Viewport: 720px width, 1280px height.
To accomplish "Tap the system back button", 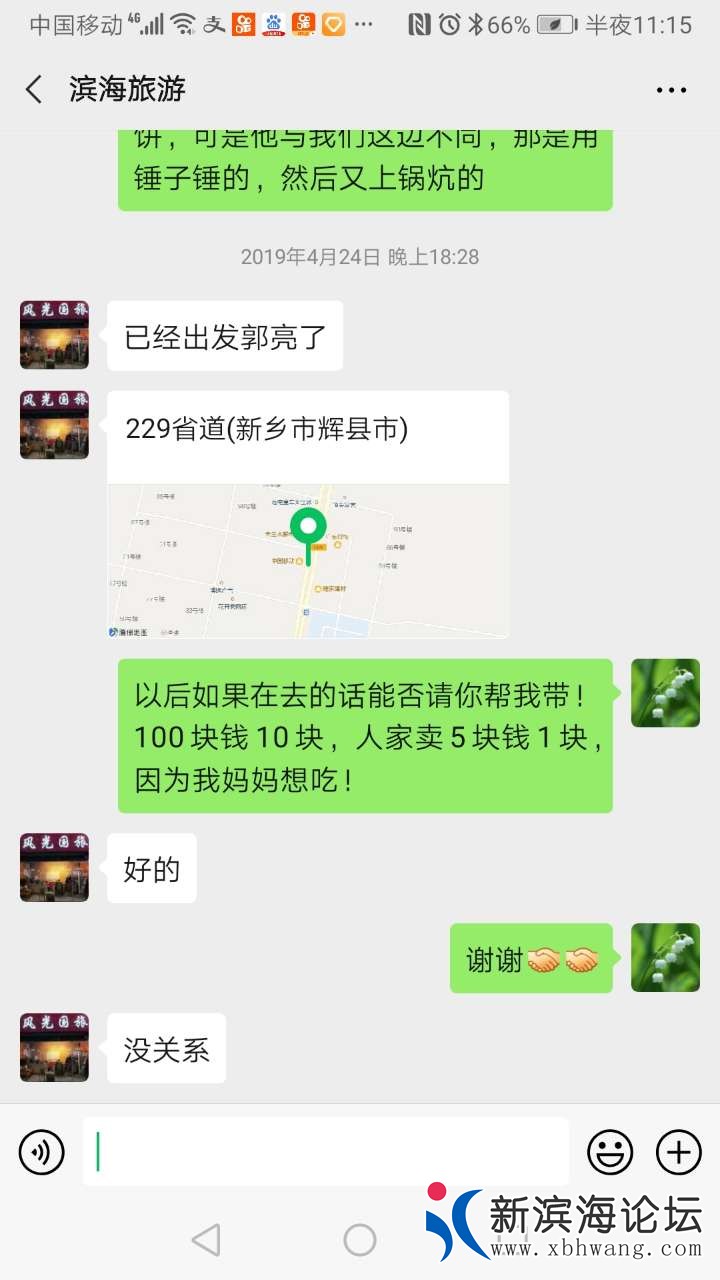I will click(x=206, y=1240).
